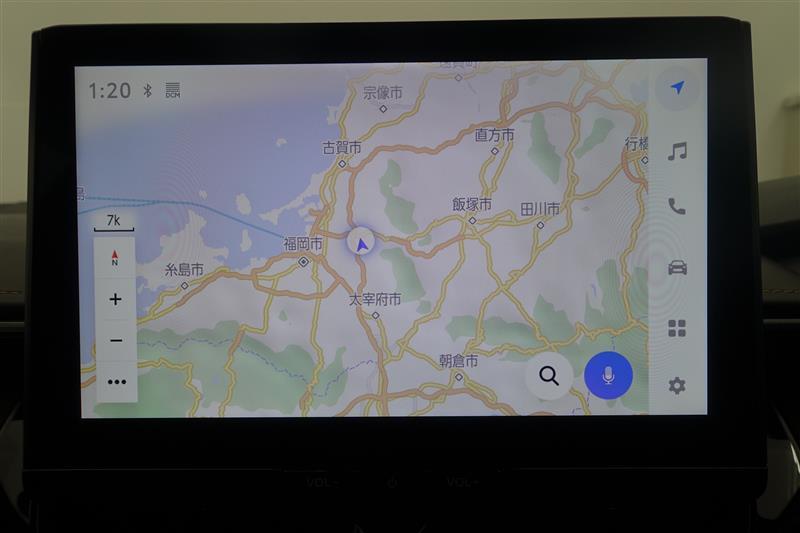800x533 pixels.
Task: Zoom in on the map
Action: click(x=116, y=299)
